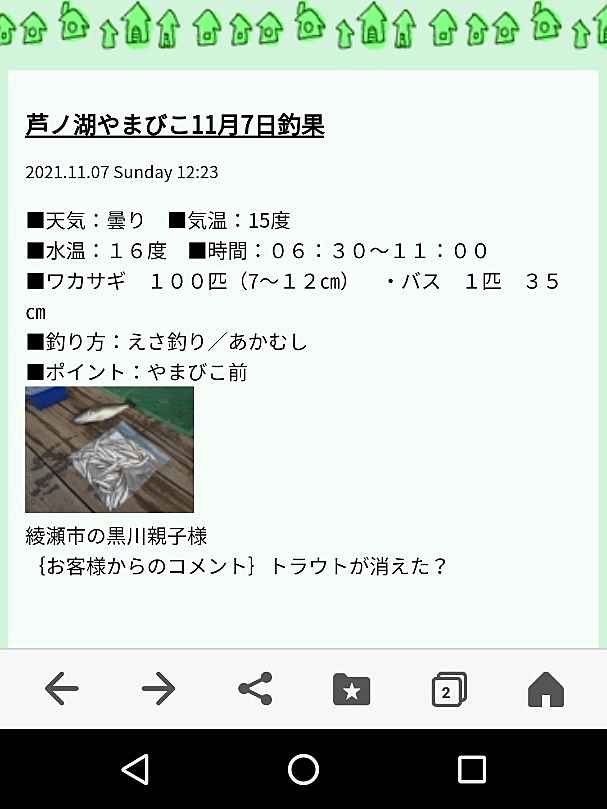Go to the browser home page

[x=545, y=689]
